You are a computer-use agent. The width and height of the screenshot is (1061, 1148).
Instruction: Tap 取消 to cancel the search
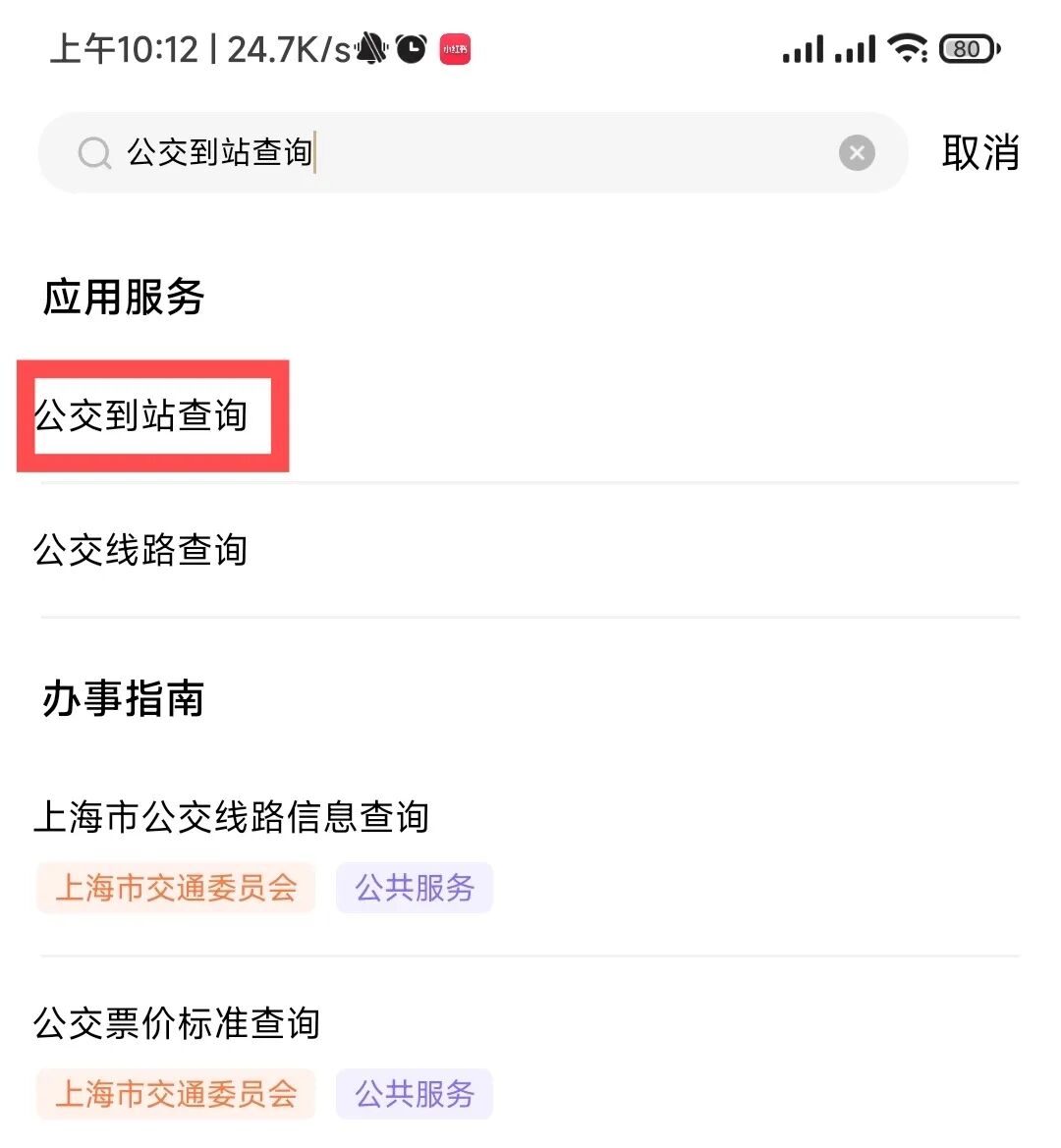pos(979,153)
